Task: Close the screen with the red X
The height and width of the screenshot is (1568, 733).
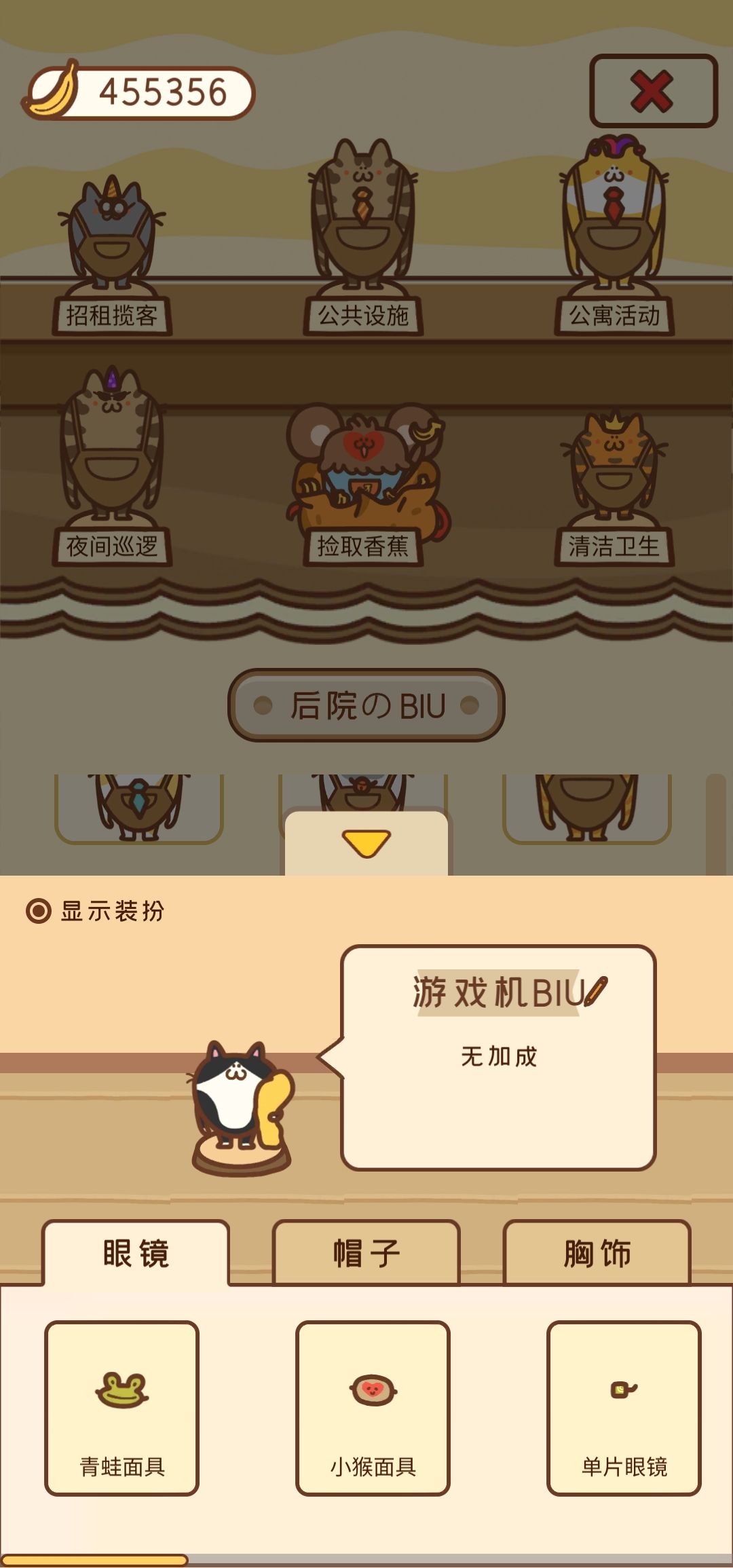Action: tap(654, 91)
